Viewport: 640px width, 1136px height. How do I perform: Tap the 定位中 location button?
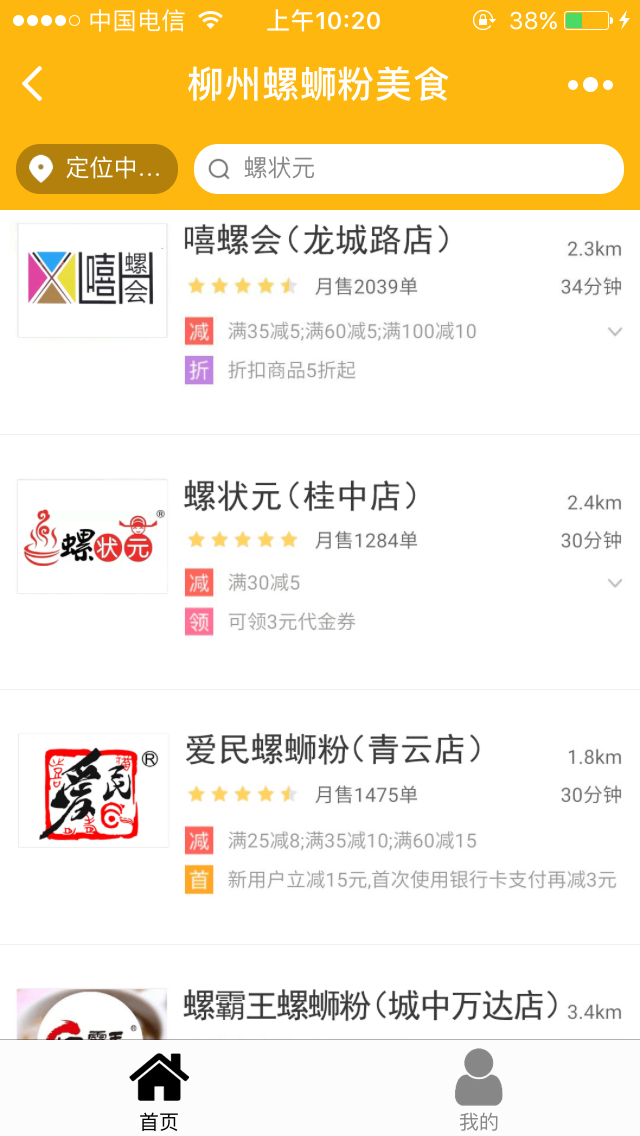coord(97,169)
